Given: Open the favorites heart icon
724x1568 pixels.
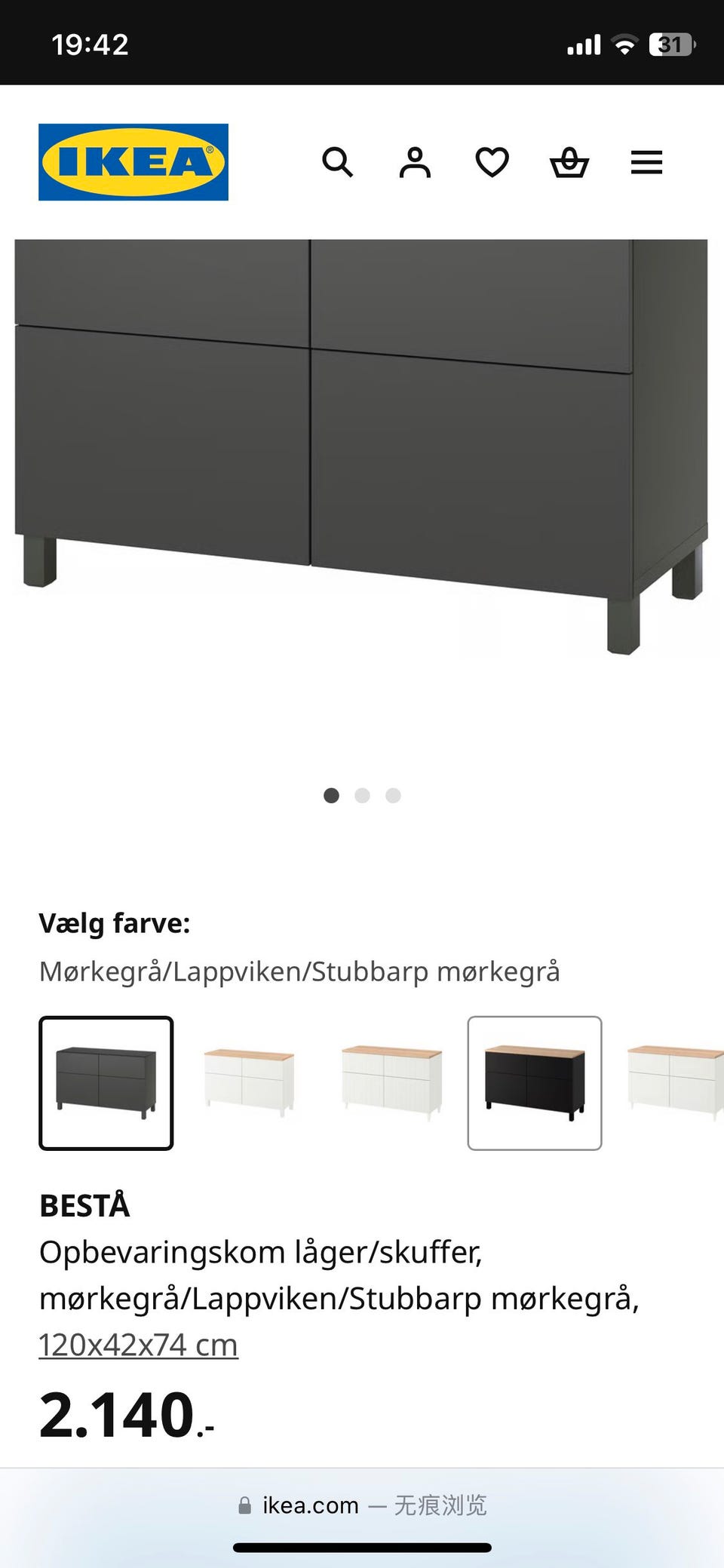Looking at the screenshot, I should pyautogui.click(x=492, y=161).
